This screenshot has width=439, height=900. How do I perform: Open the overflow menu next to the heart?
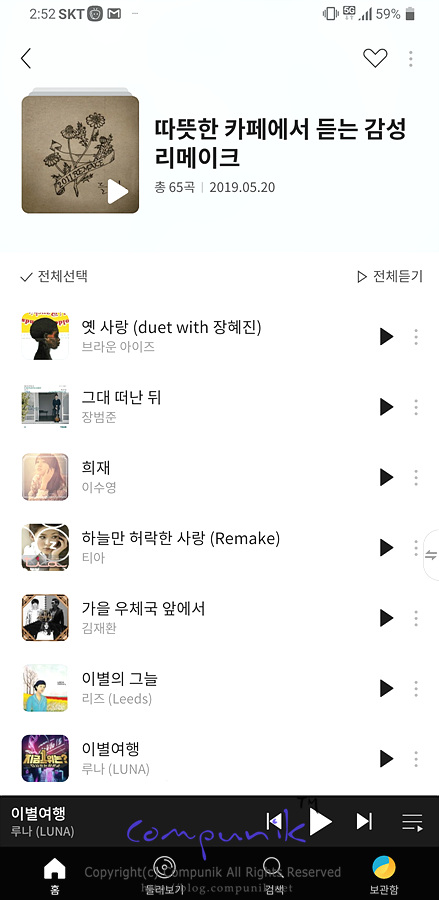point(410,59)
